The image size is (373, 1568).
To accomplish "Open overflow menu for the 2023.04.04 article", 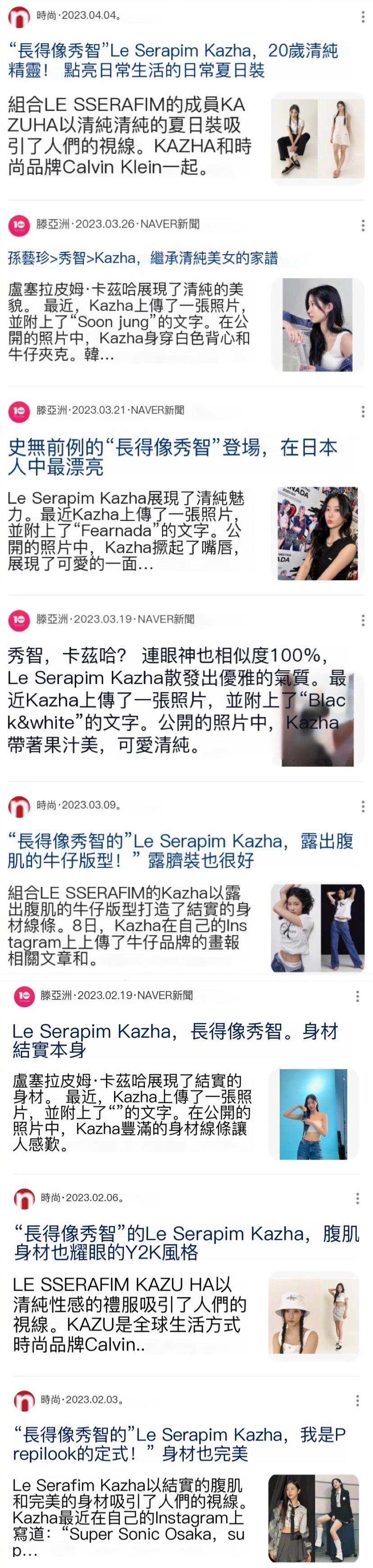I will [363, 16].
